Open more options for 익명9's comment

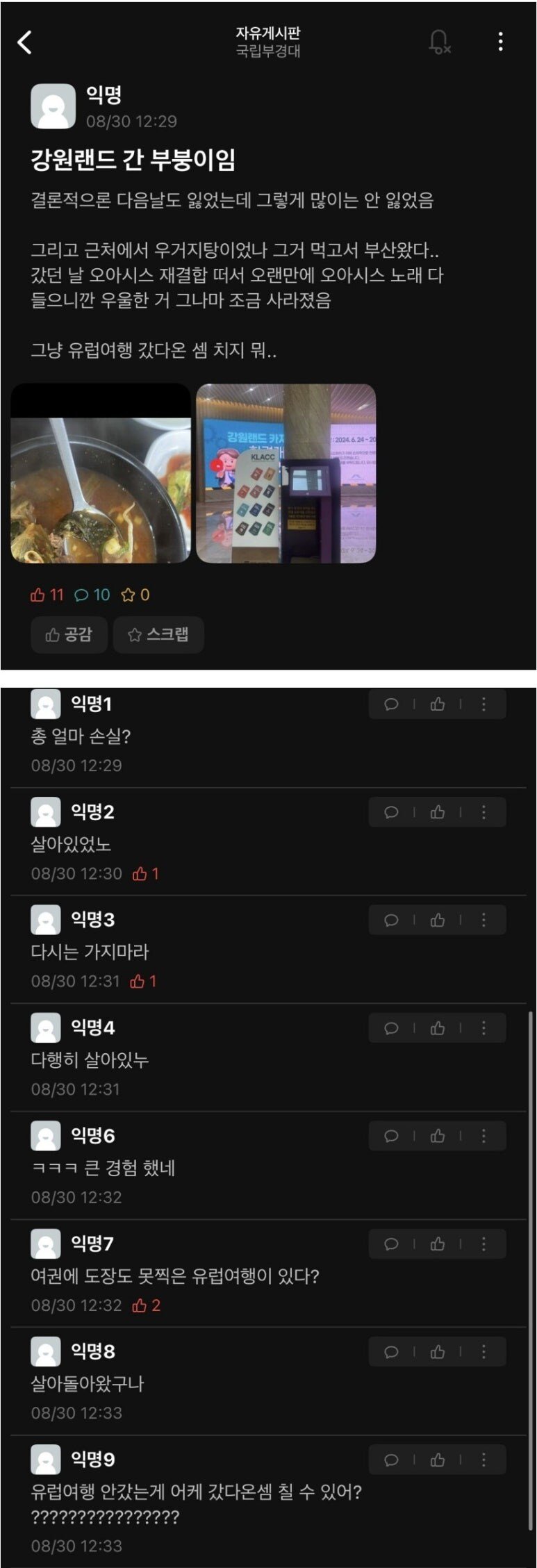484,1460
